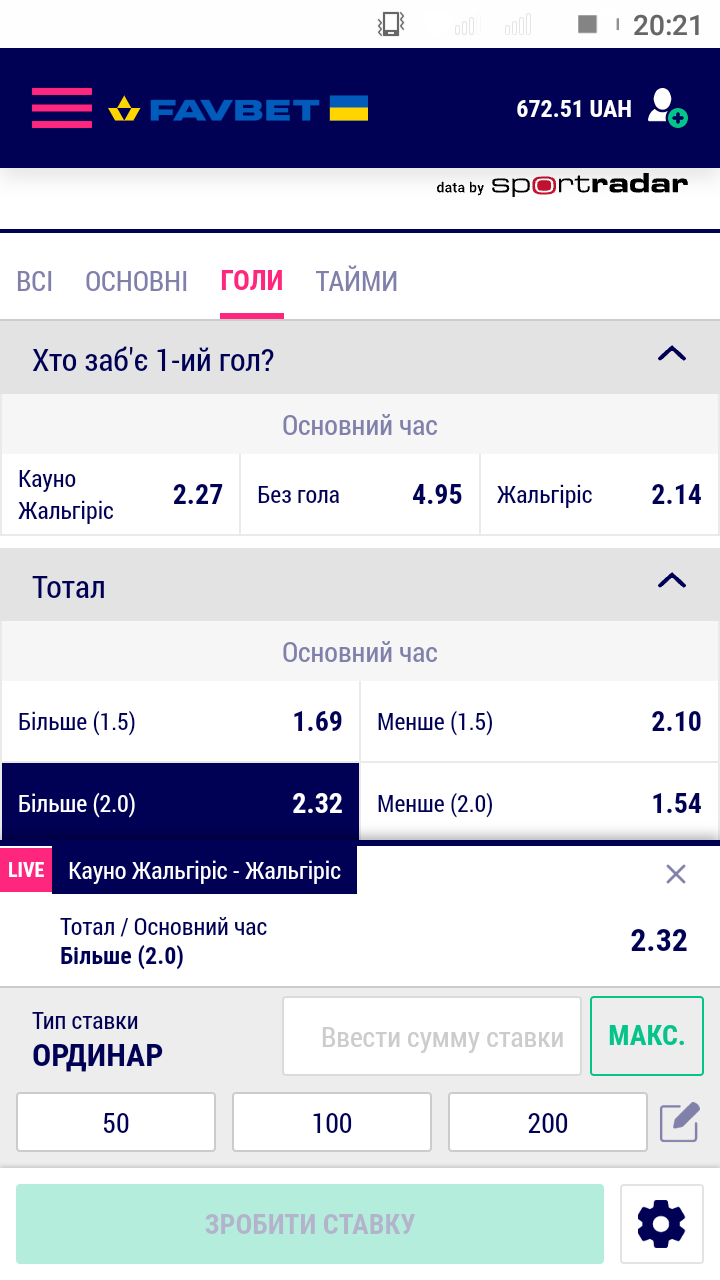Select Менше (2.0) at 1.54

click(x=539, y=803)
